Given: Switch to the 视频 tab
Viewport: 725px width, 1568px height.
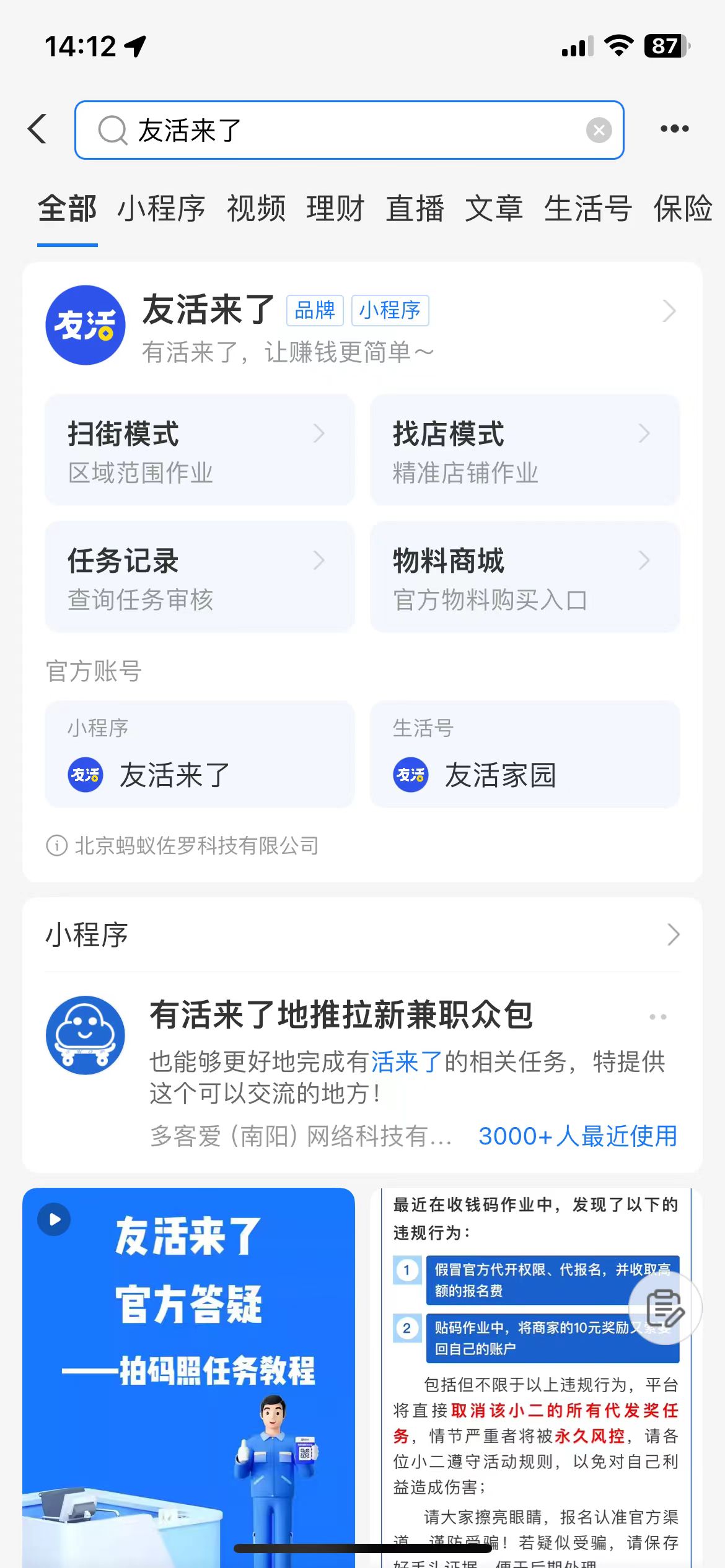Looking at the screenshot, I should [x=256, y=209].
